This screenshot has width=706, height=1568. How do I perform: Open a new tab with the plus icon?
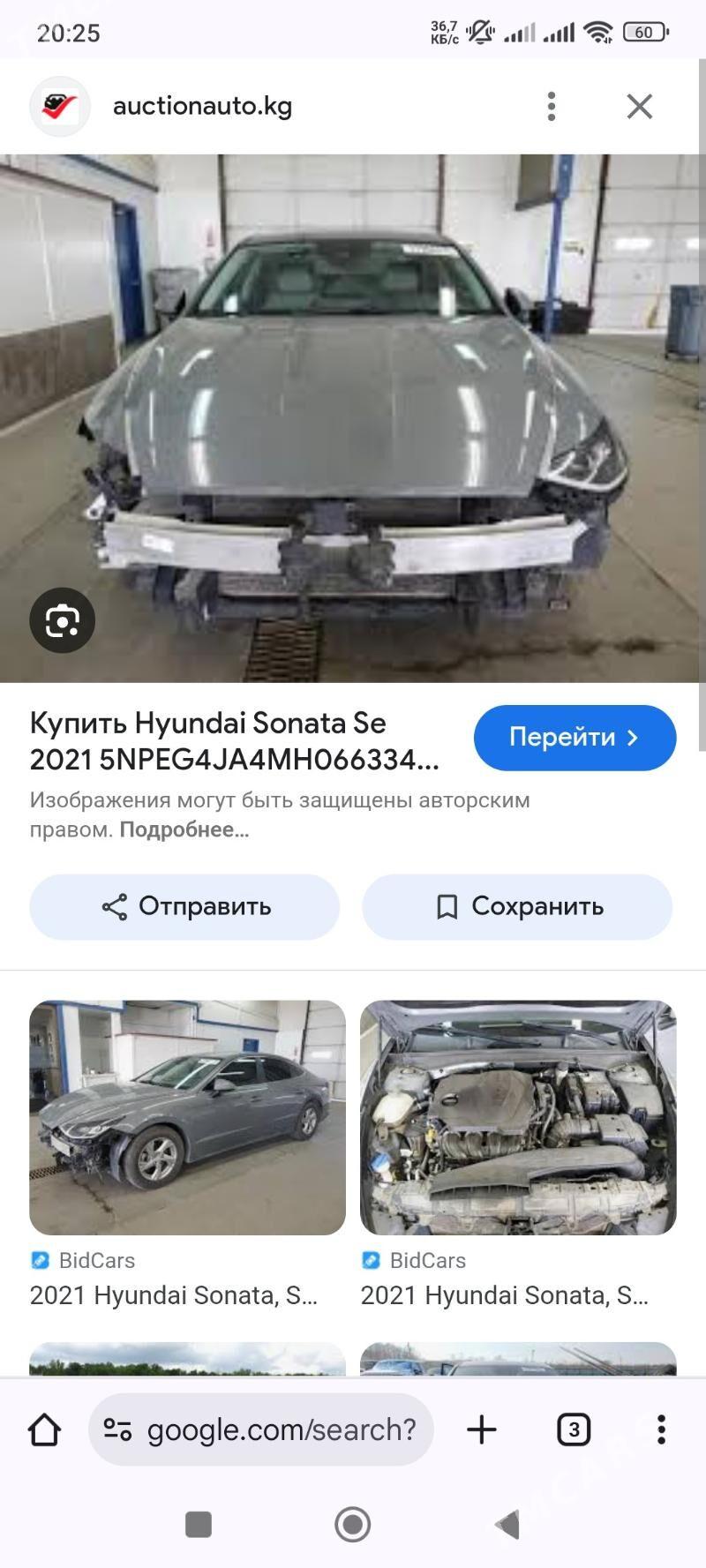(x=481, y=1429)
